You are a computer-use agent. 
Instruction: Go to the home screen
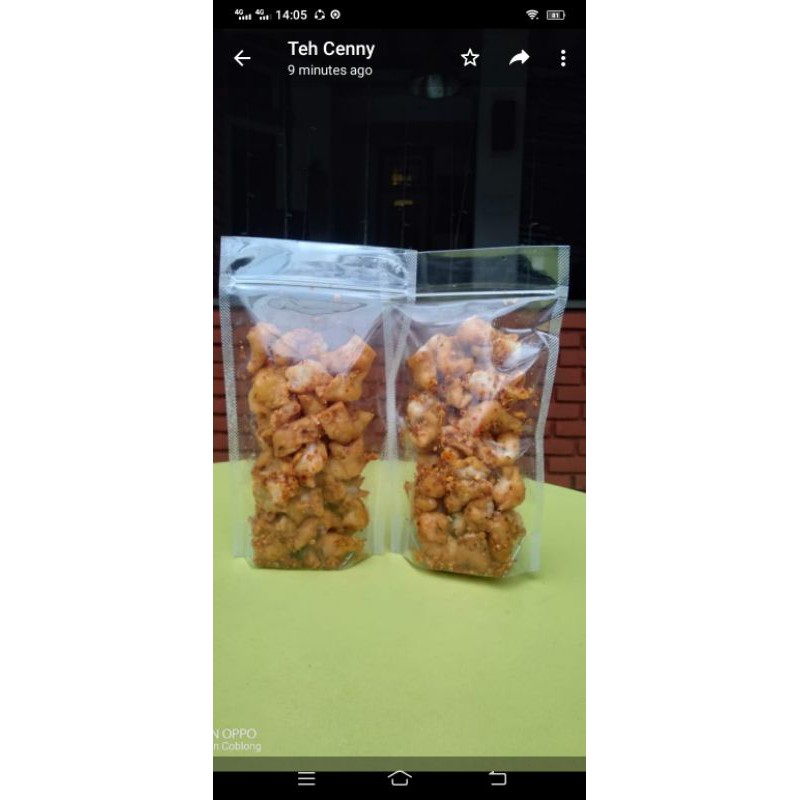pos(399,778)
